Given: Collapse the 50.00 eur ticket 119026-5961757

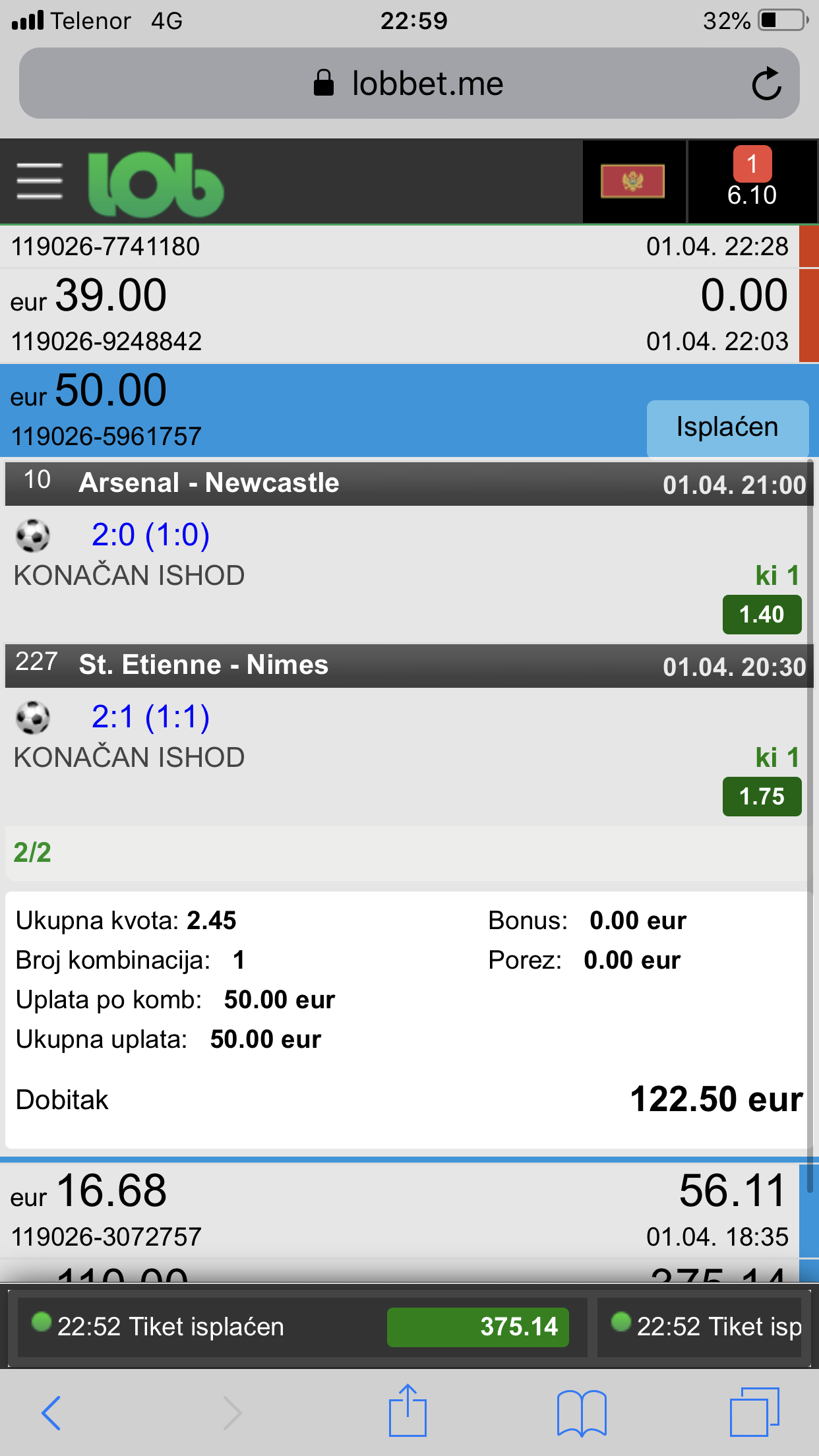Looking at the screenshot, I should tap(323, 411).
